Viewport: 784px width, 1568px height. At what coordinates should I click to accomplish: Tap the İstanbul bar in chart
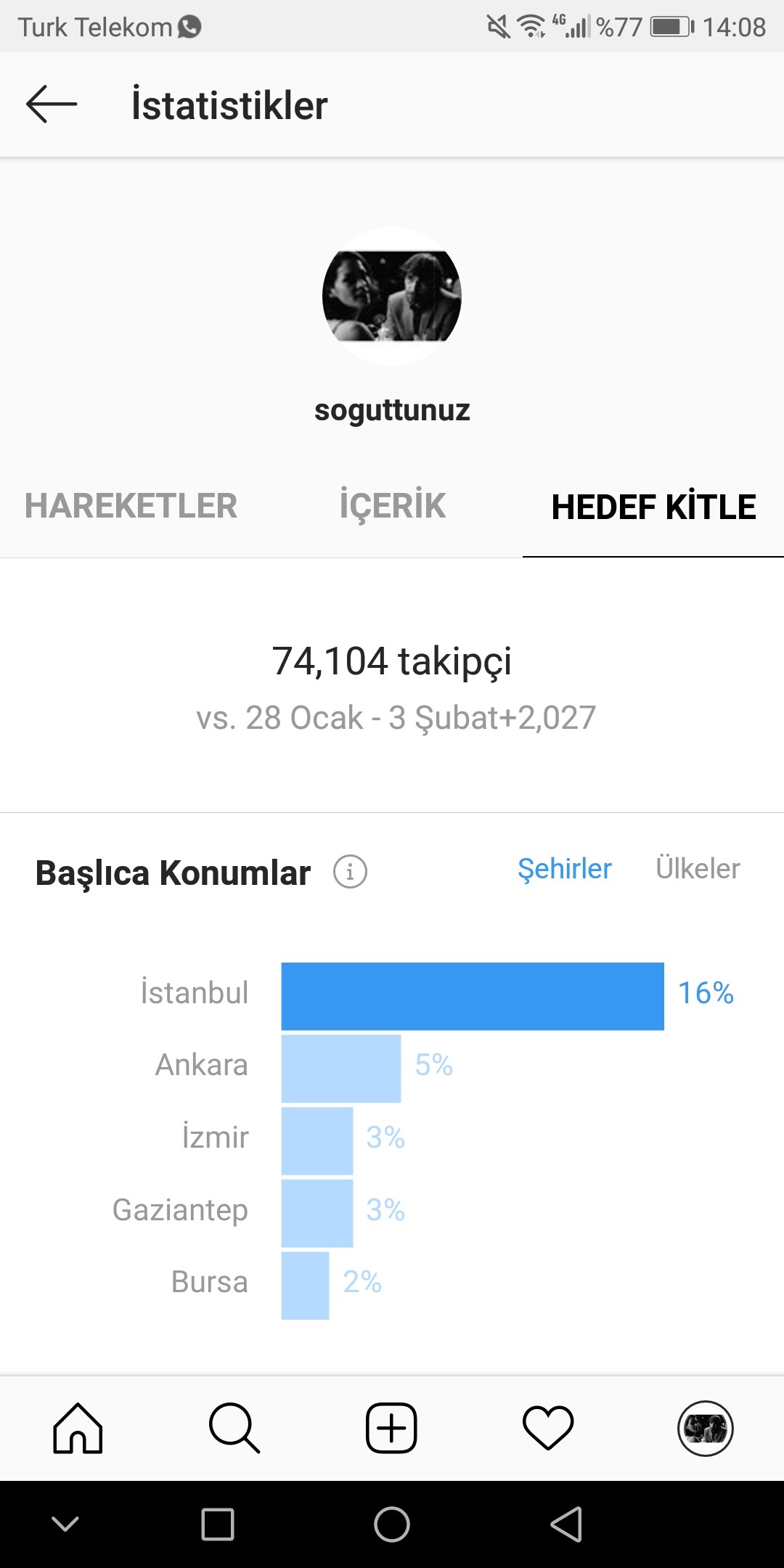[x=473, y=996]
